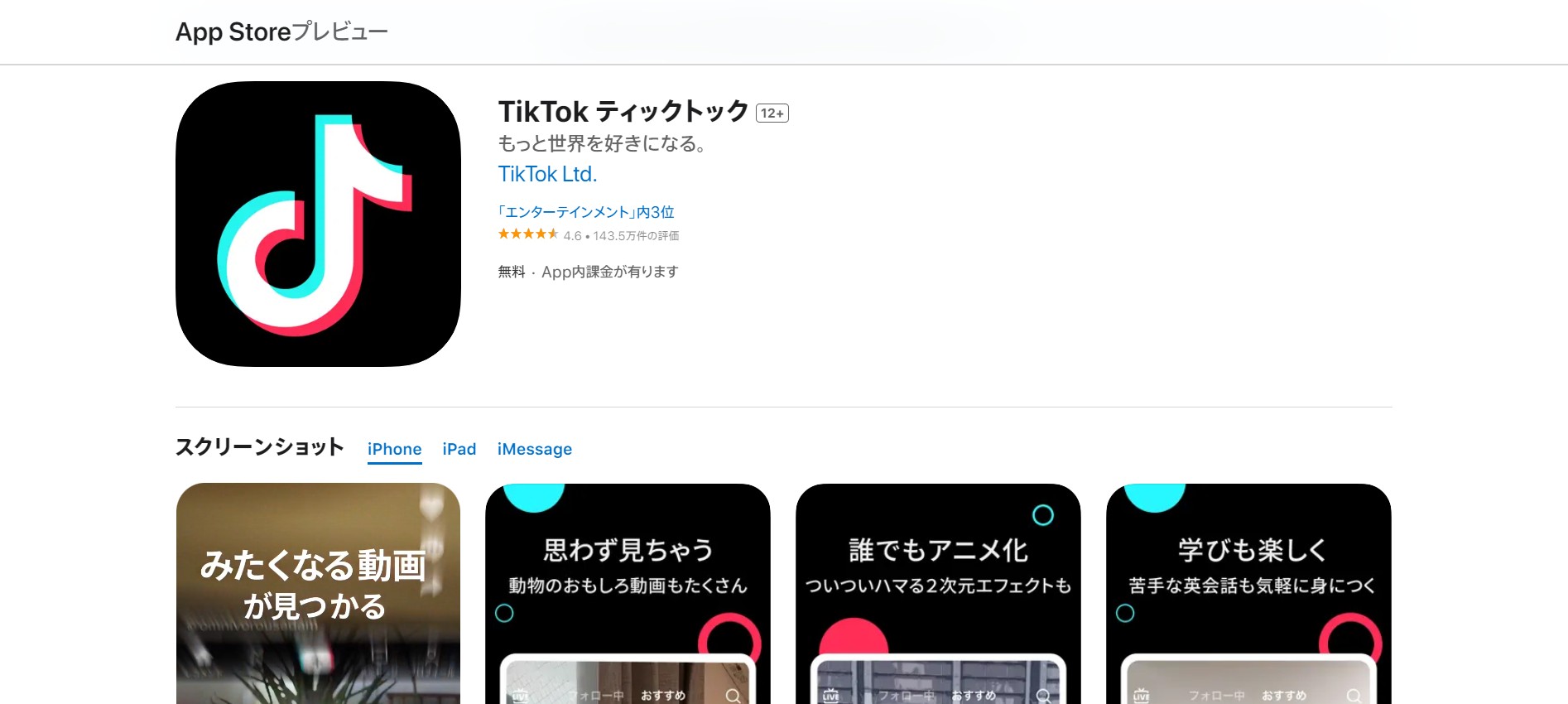Tap the App Store プレビュー header link

pyautogui.click(x=281, y=32)
